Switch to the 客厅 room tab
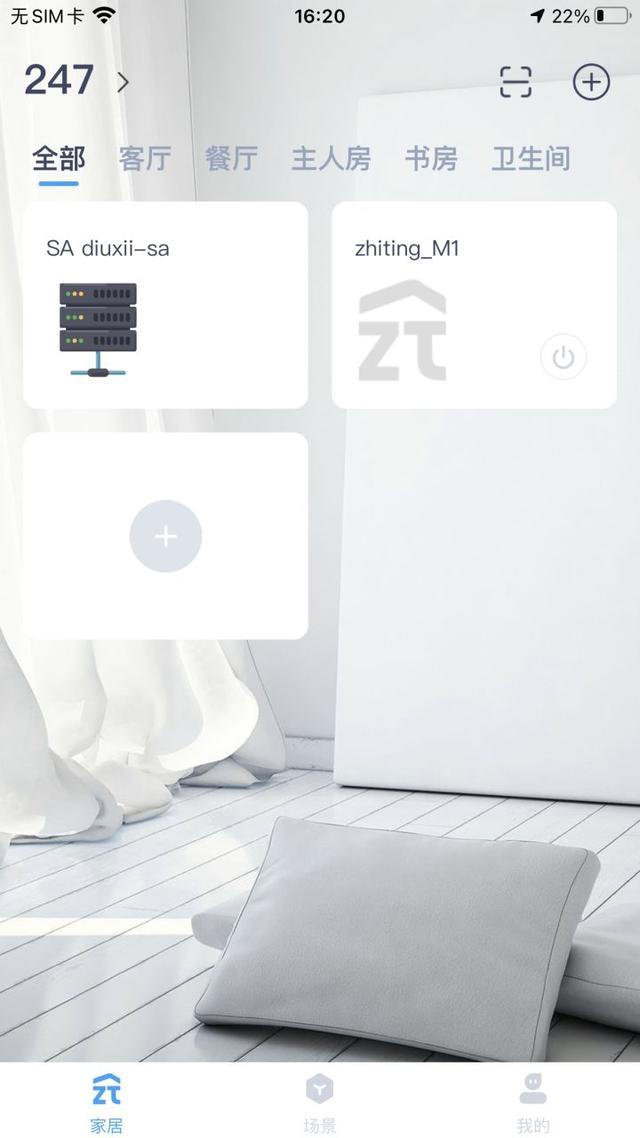 click(145, 158)
